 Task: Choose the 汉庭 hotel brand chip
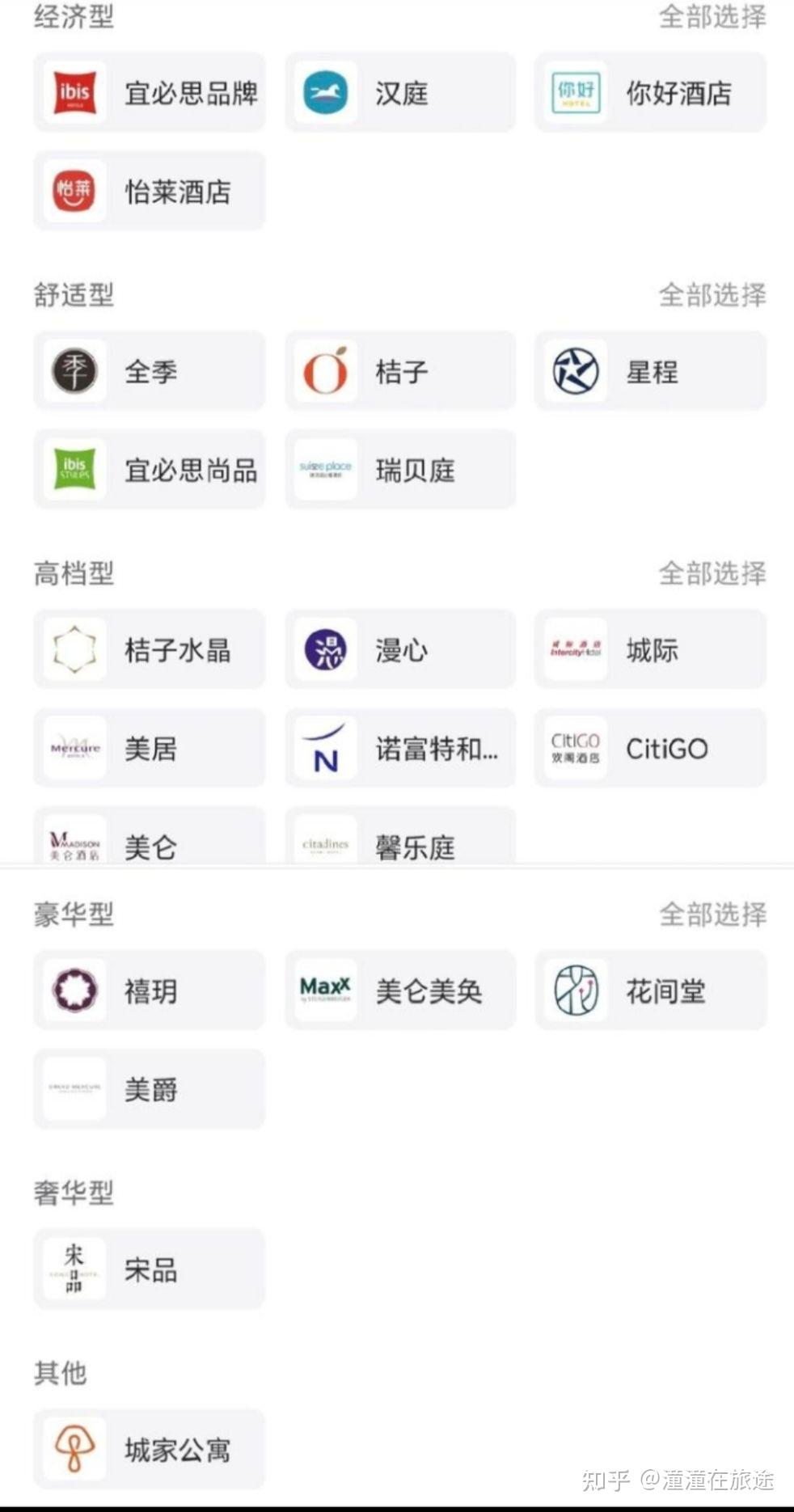400,92
